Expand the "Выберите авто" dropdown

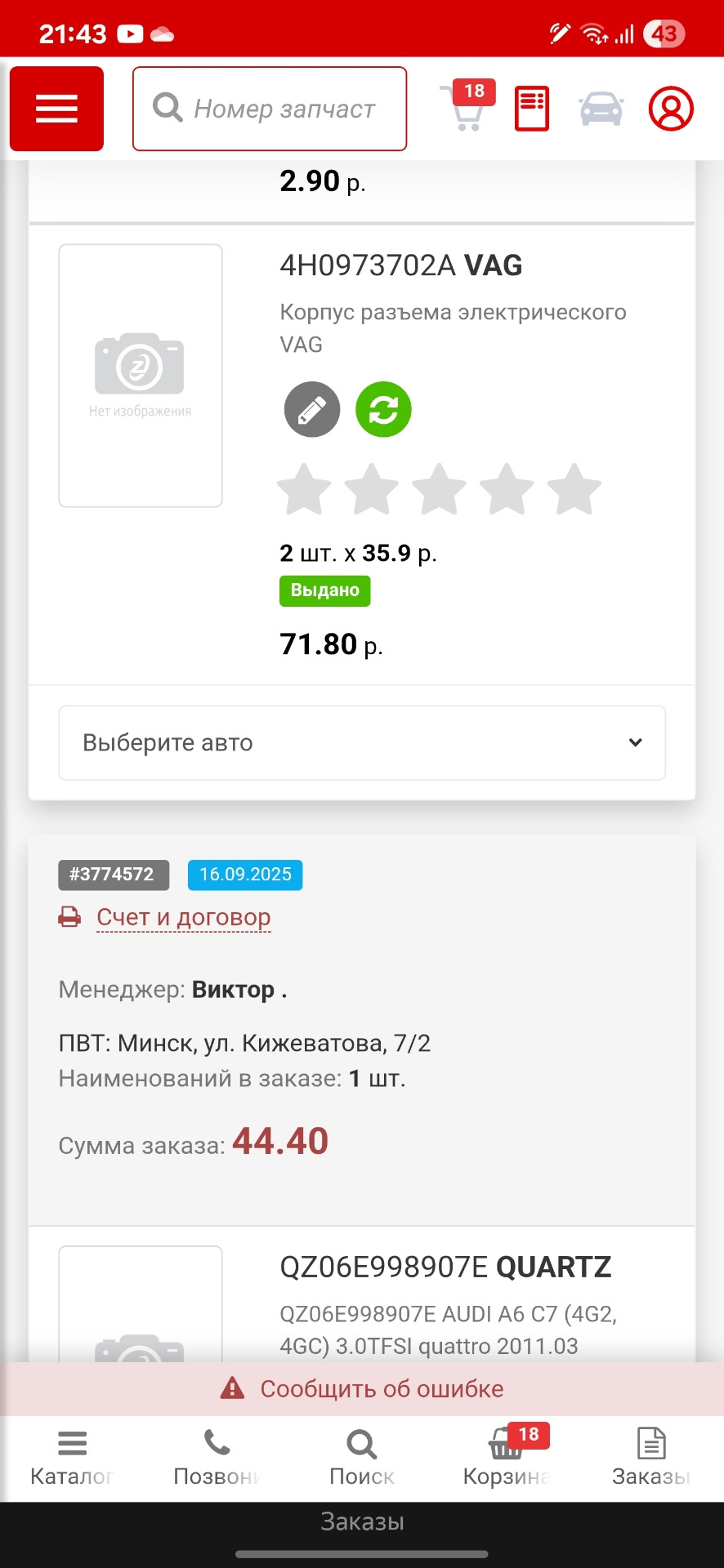[362, 742]
